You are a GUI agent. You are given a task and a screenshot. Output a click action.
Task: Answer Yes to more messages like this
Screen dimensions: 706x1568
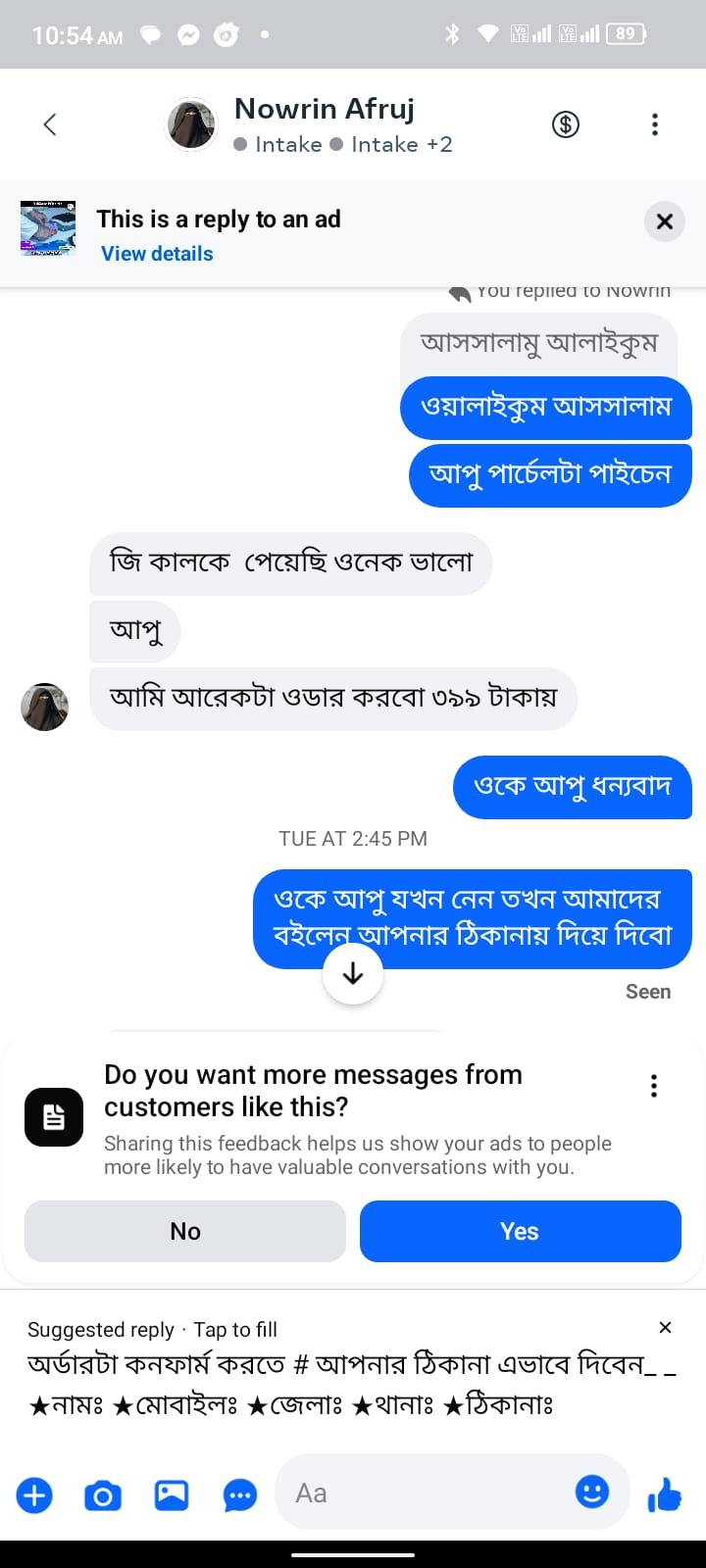point(520,1231)
